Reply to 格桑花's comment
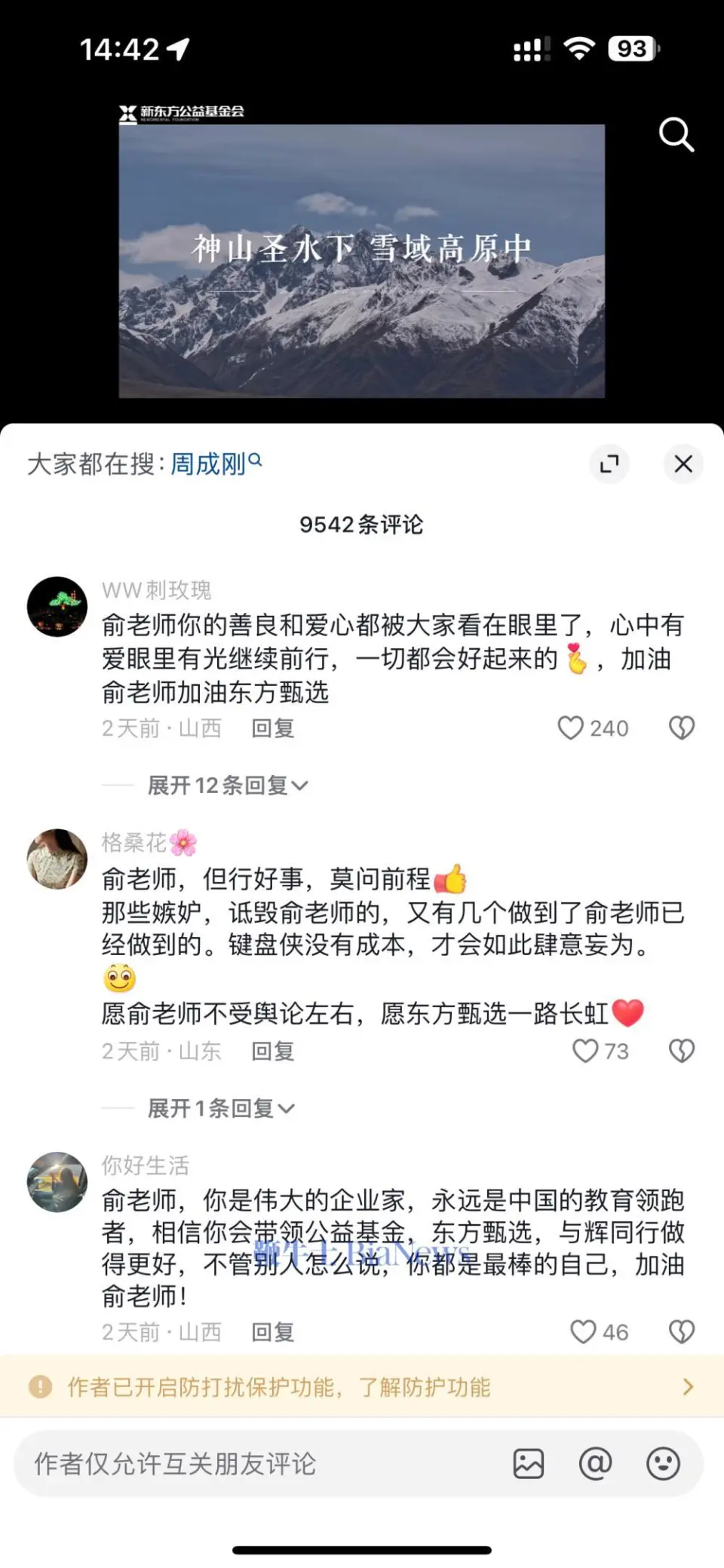 272,1051
